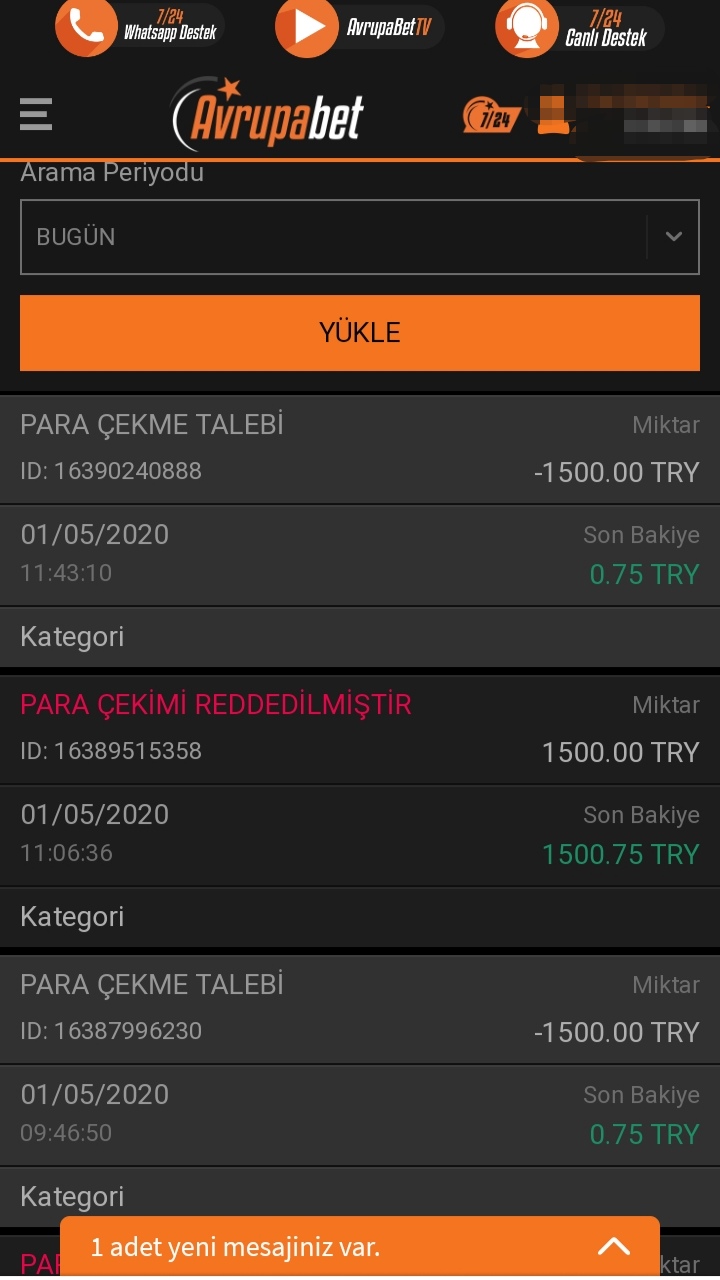The image size is (720, 1280).
Task: Start Canlı Destek live chat
Action: click(579, 27)
